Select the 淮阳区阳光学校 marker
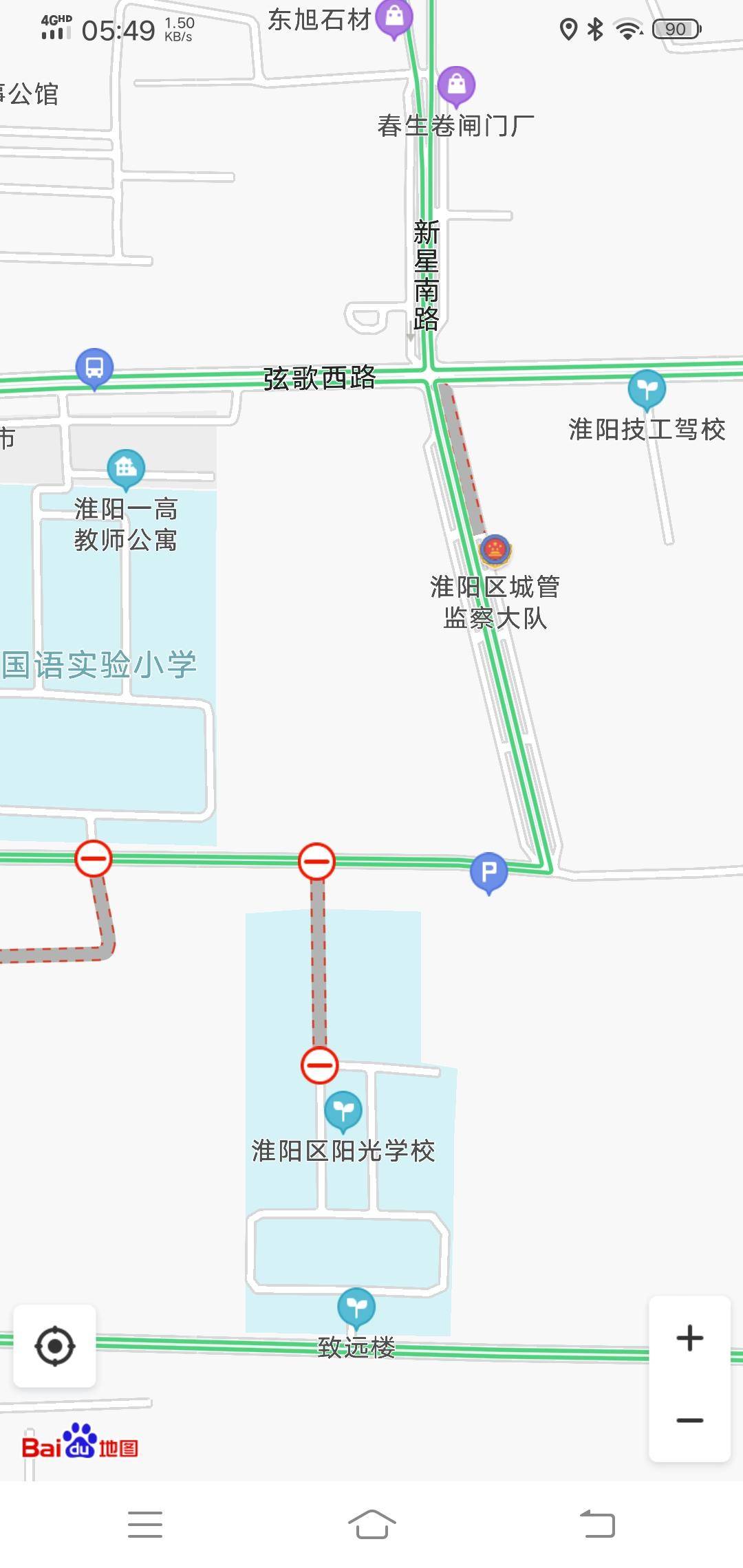 tap(343, 1110)
